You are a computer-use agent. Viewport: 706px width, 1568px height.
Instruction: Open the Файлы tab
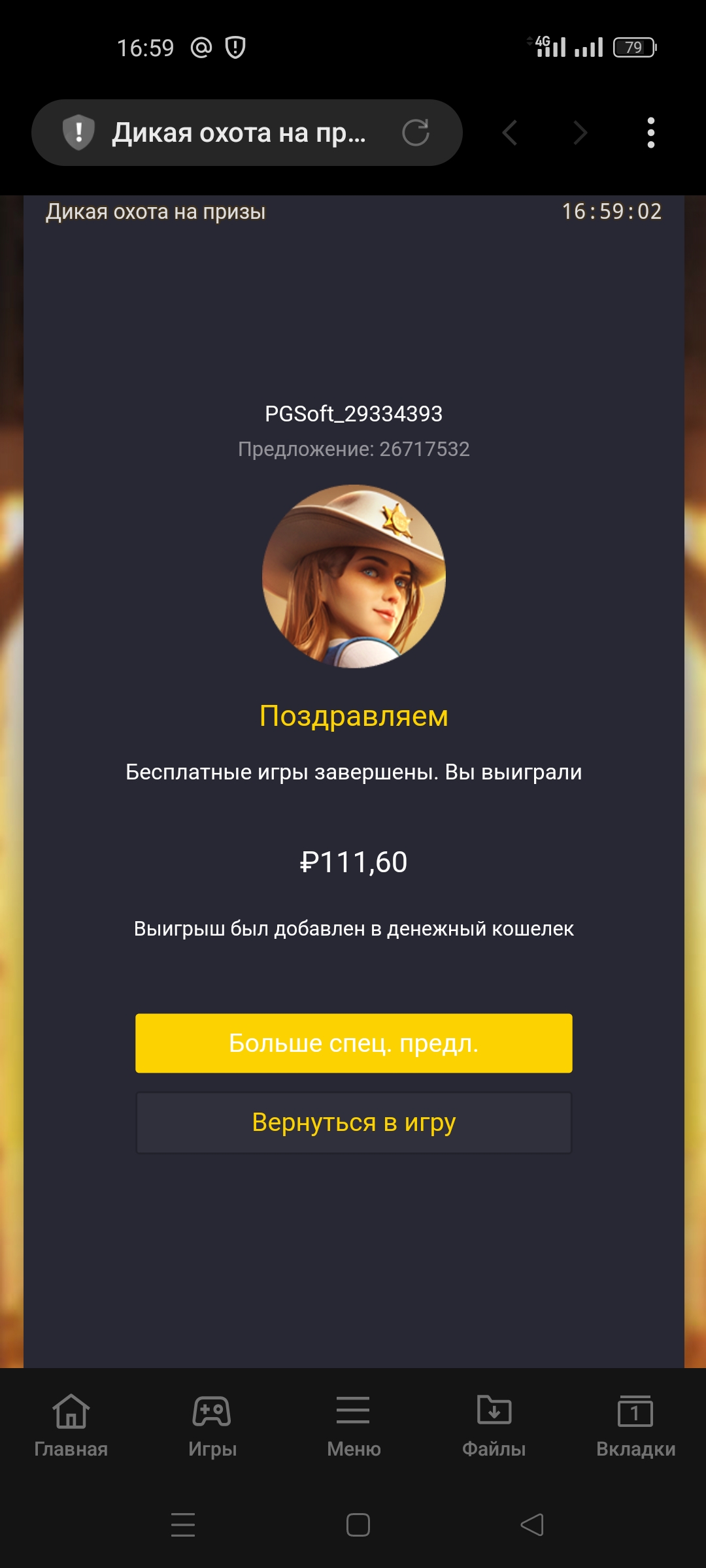click(494, 1426)
